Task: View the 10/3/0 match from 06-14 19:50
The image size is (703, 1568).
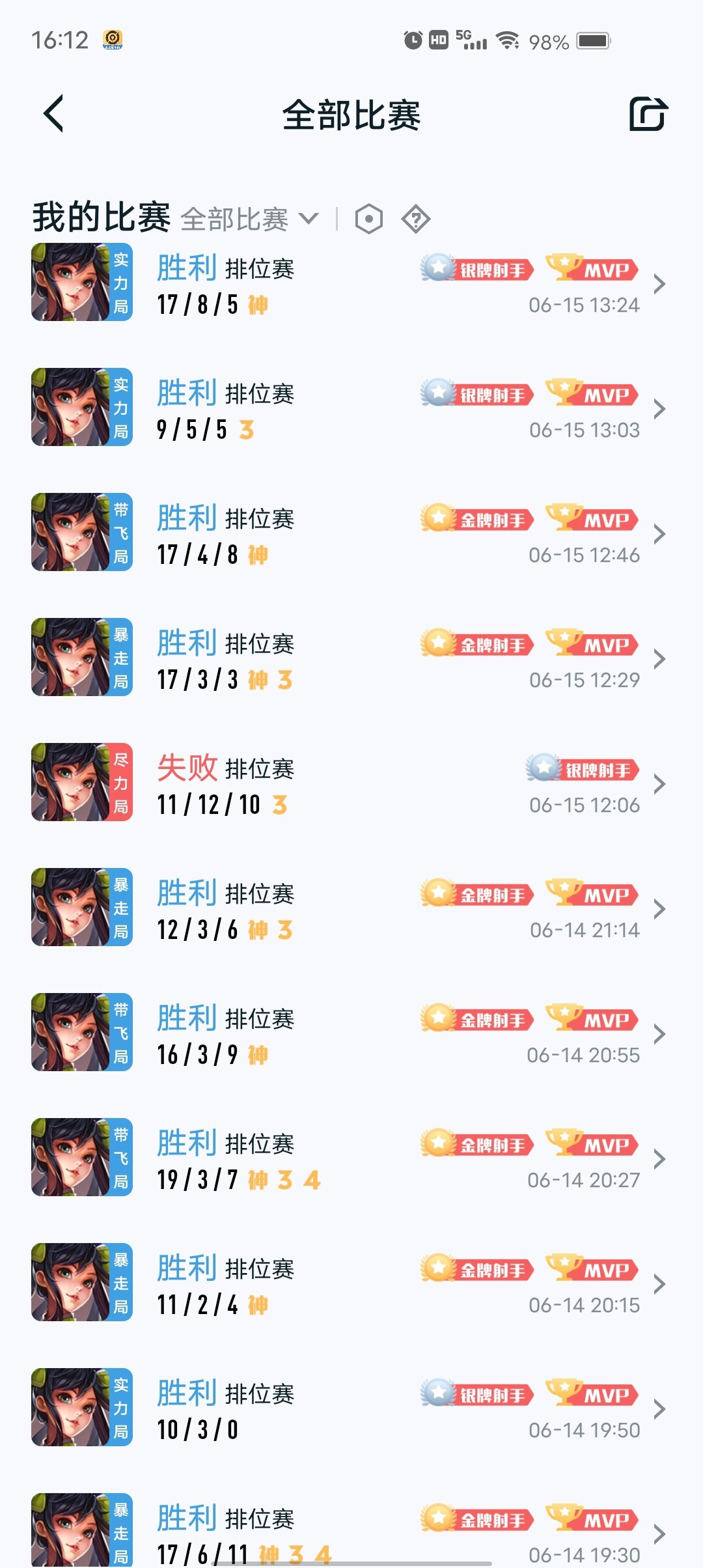Action: point(351,1409)
